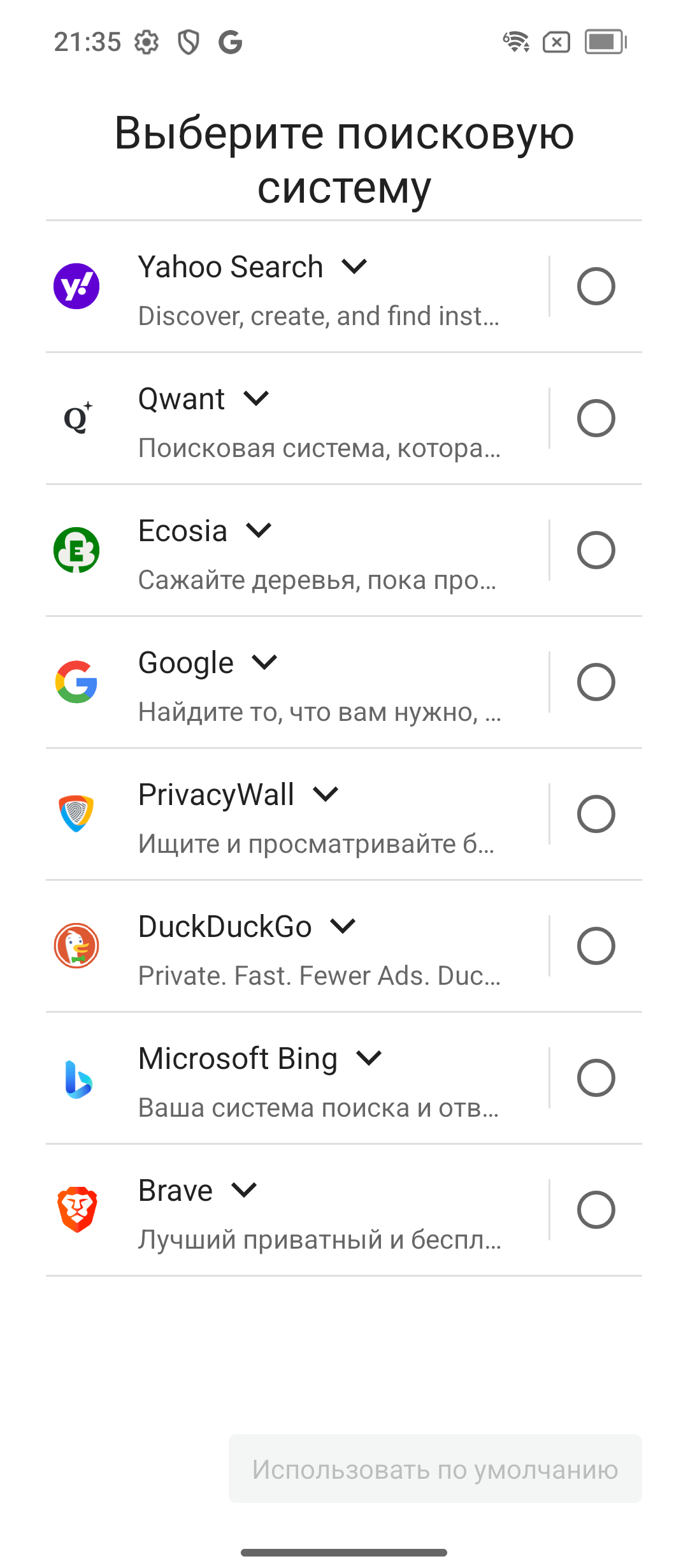Expand the Qwant description chevron

[256, 398]
